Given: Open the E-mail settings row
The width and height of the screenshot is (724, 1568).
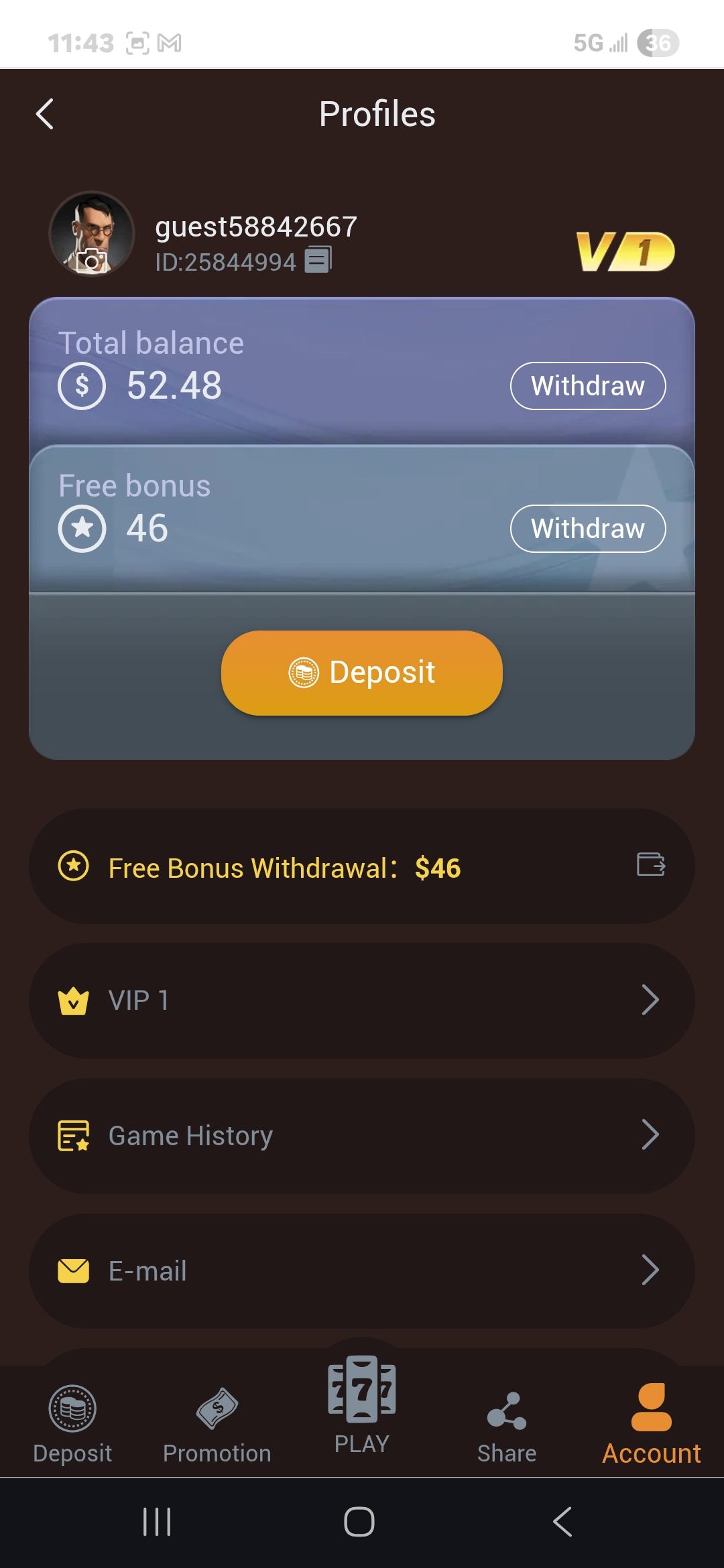Looking at the screenshot, I should point(362,1271).
